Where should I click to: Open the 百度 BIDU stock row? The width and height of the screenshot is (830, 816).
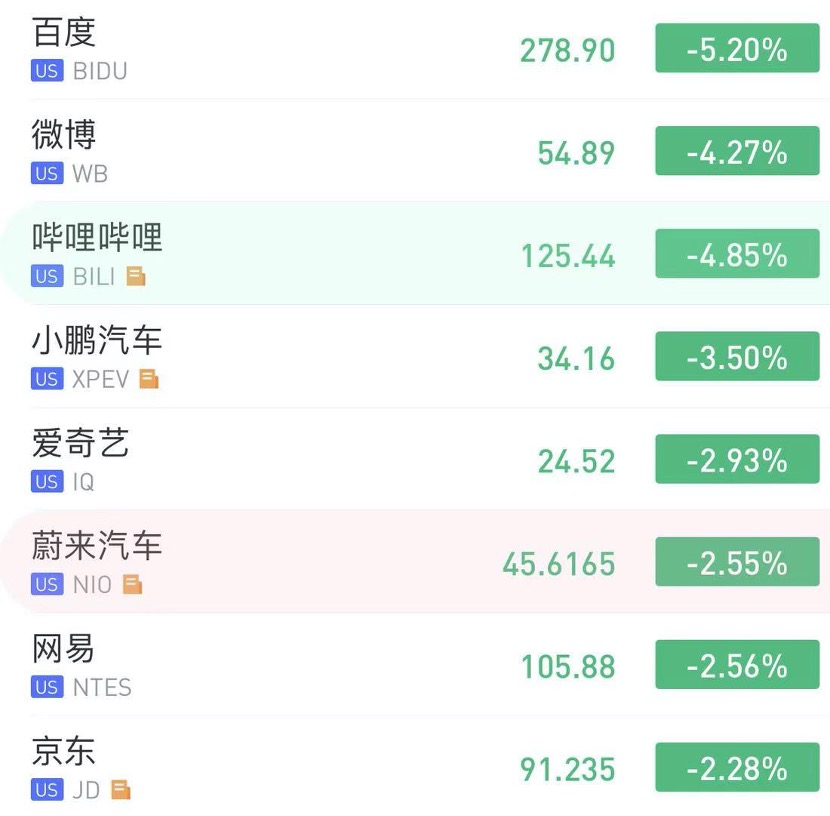300,49
